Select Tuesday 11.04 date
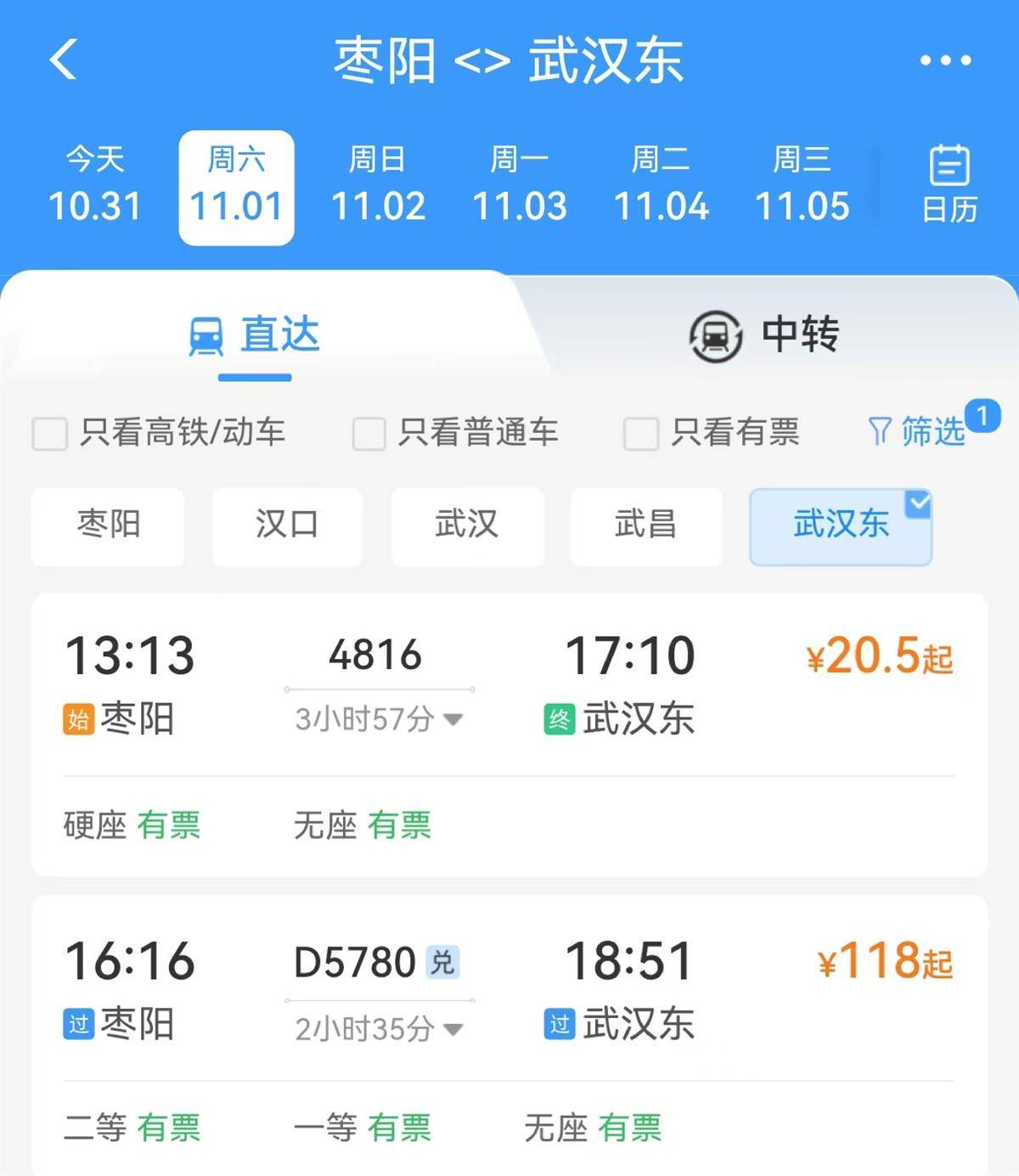The image size is (1019, 1176). [661, 186]
